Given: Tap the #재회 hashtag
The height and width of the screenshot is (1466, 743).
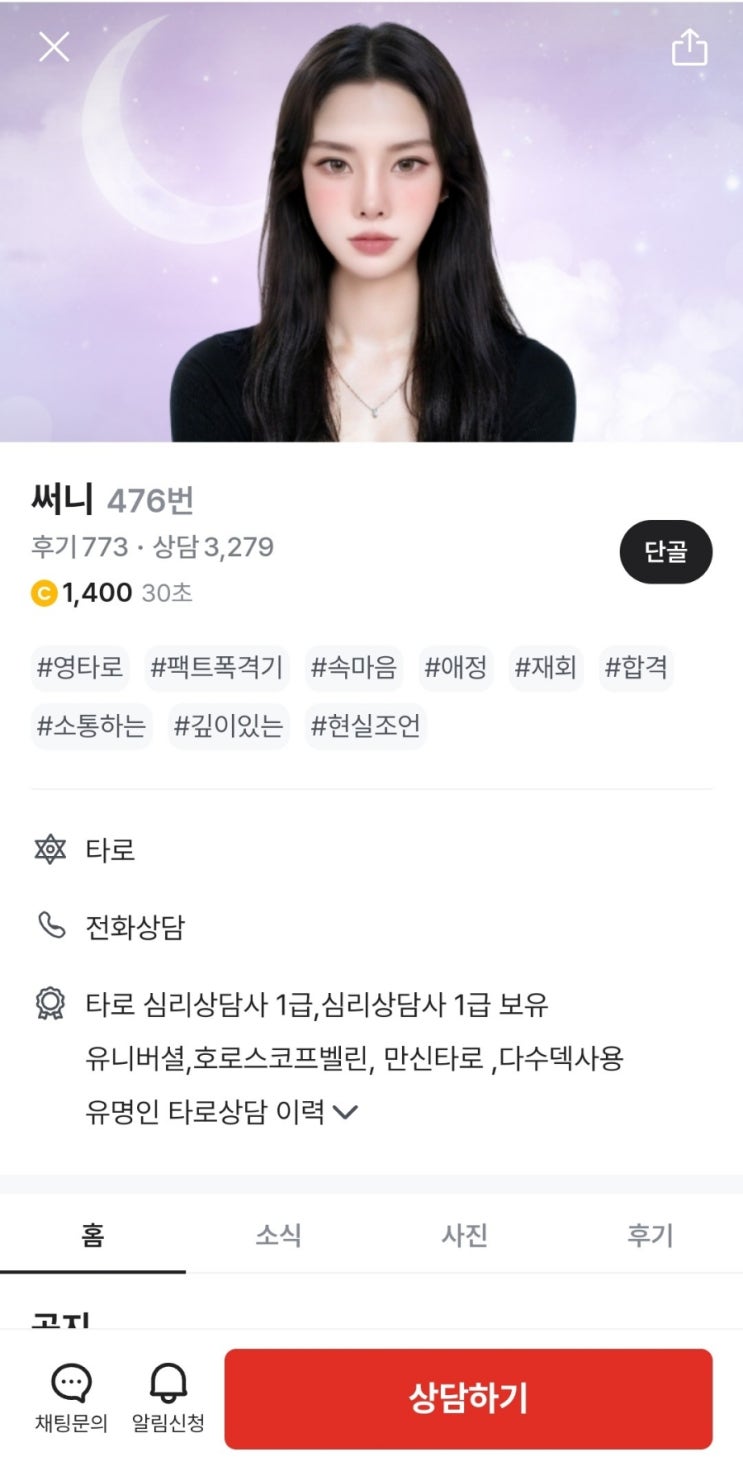Looking at the screenshot, I should [546, 667].
